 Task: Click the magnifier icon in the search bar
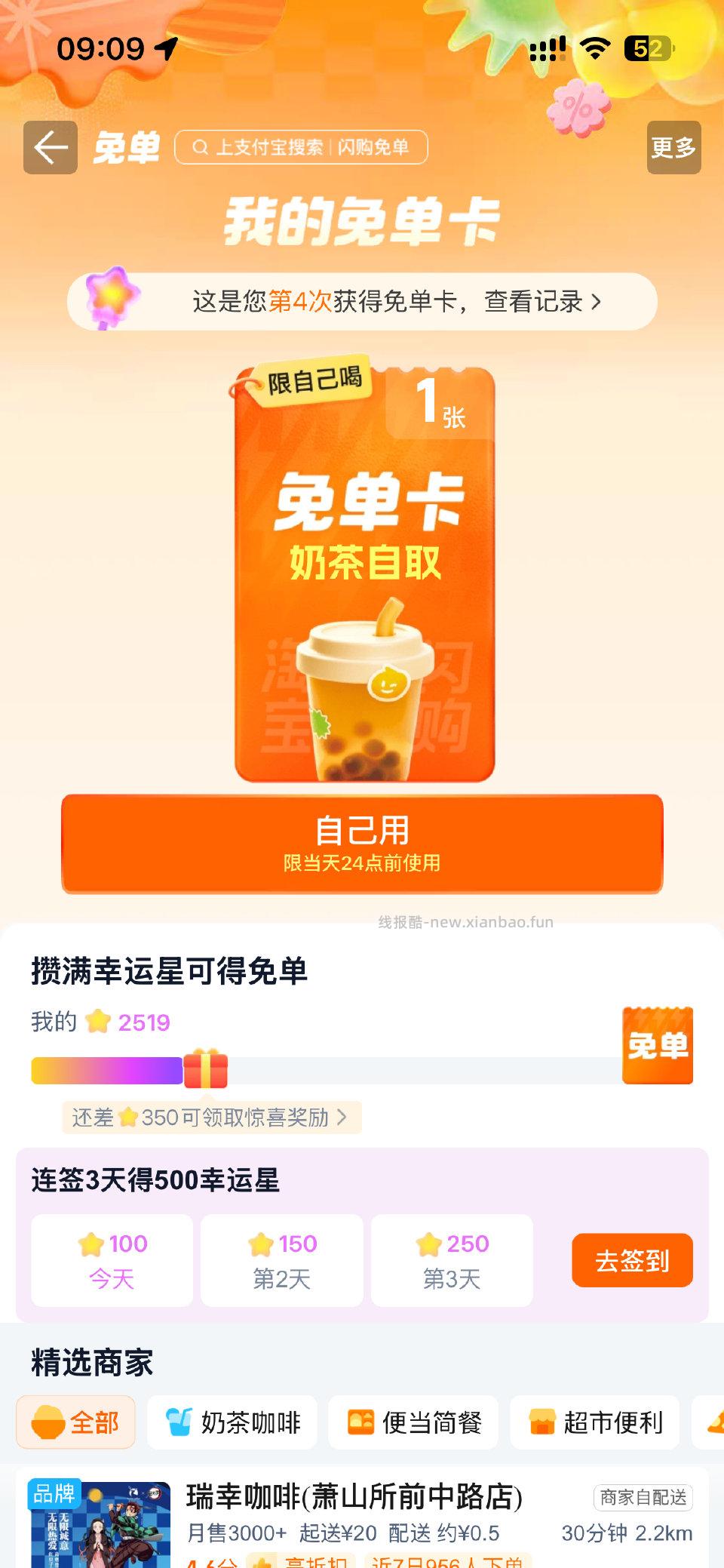tap(200, 148)
